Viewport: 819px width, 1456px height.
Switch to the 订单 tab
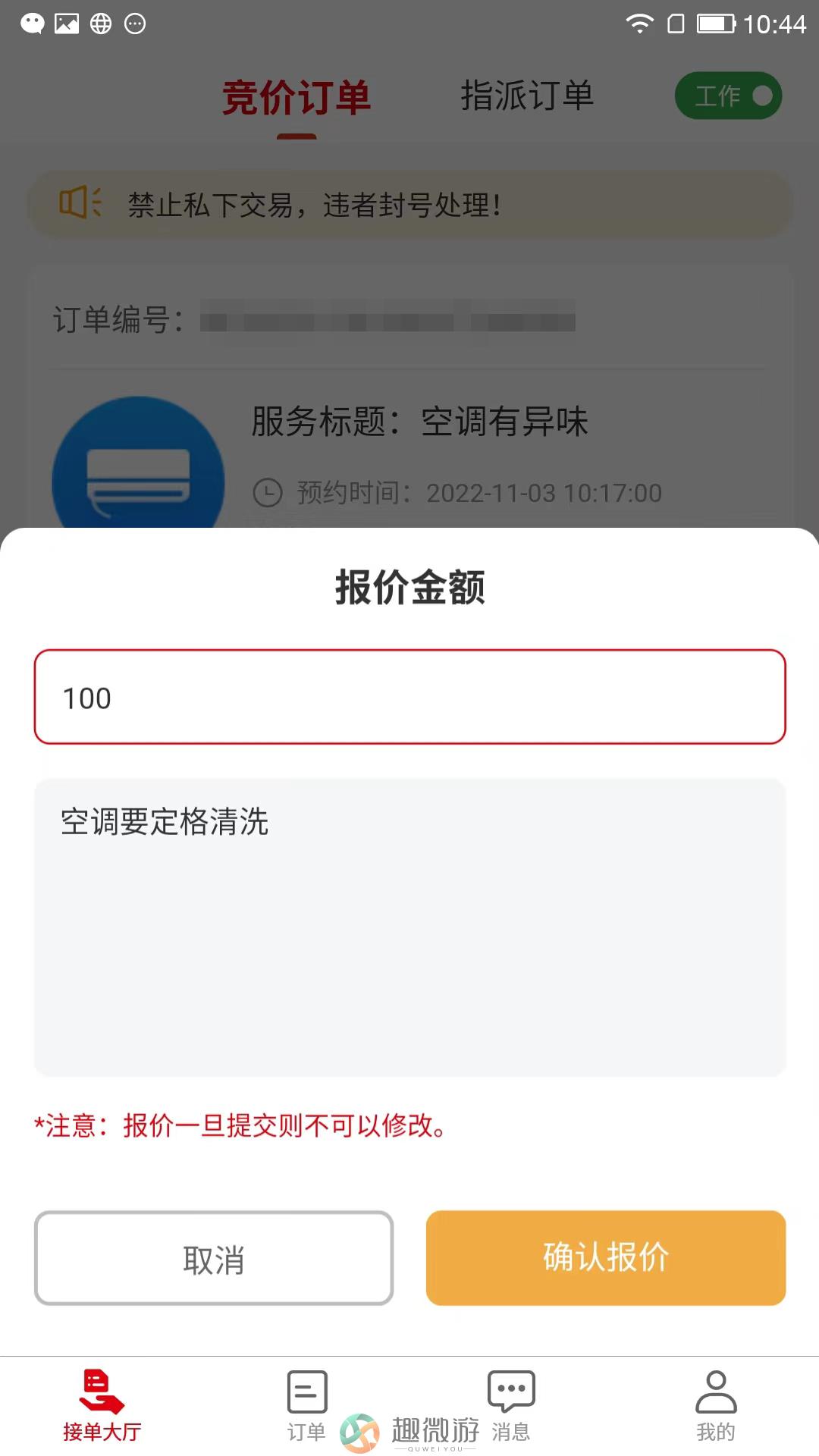tap(307, 1406)
